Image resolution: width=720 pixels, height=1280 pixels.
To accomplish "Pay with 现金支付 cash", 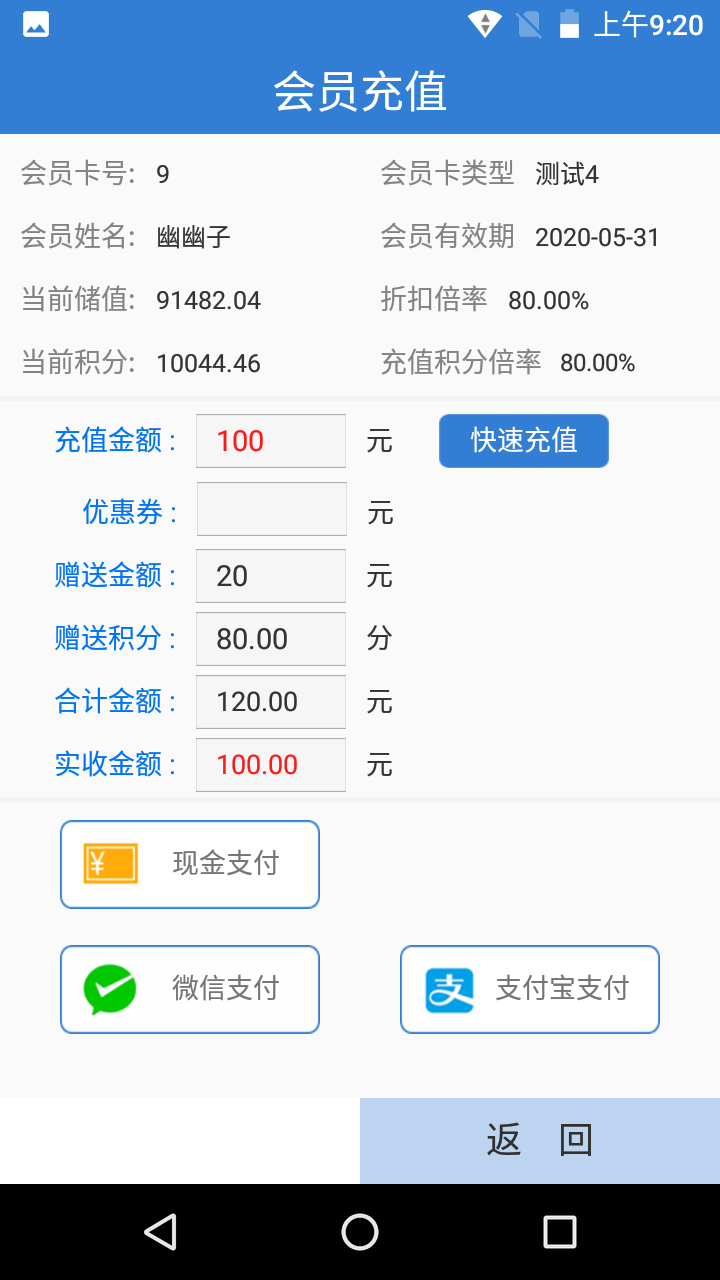I will point(190,864).
